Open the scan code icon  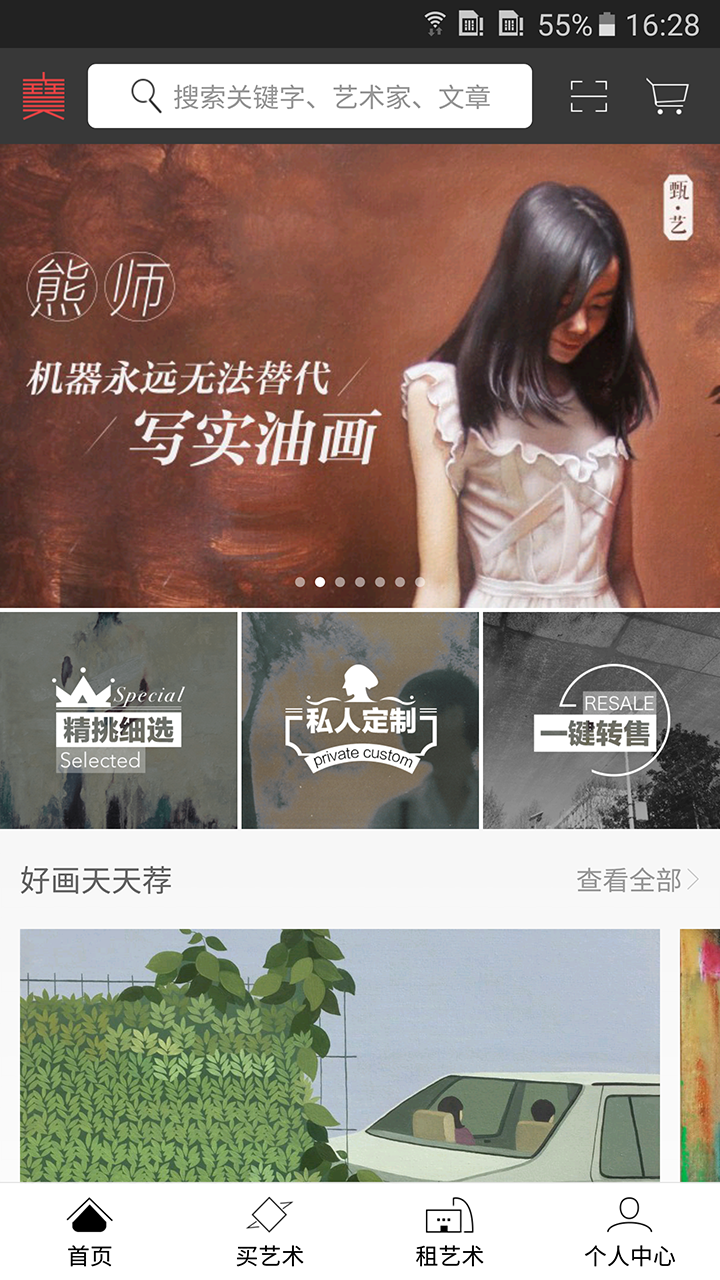(x=589, y=96)
